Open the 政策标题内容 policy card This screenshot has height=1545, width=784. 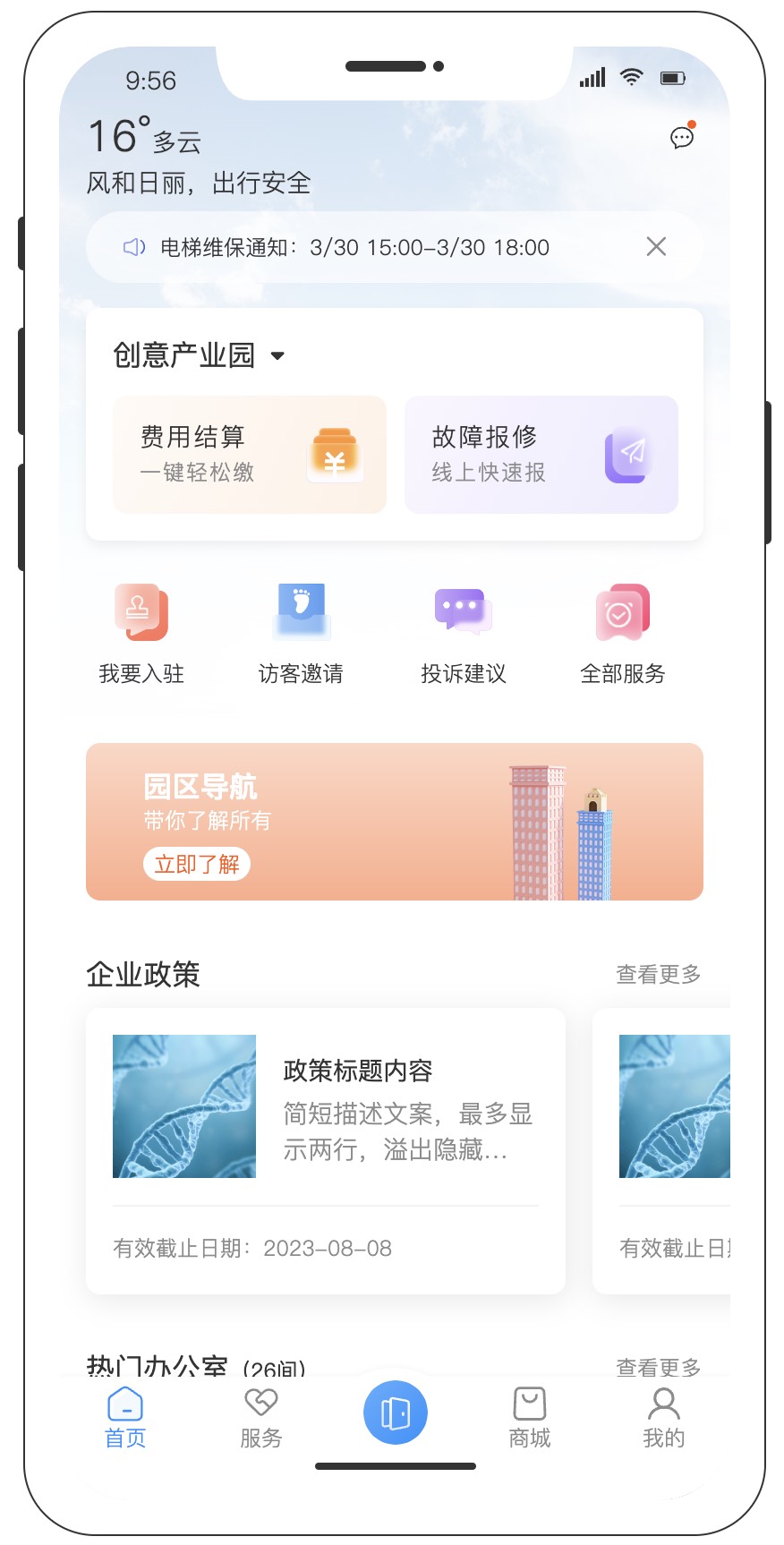(x=356, y=1071)
